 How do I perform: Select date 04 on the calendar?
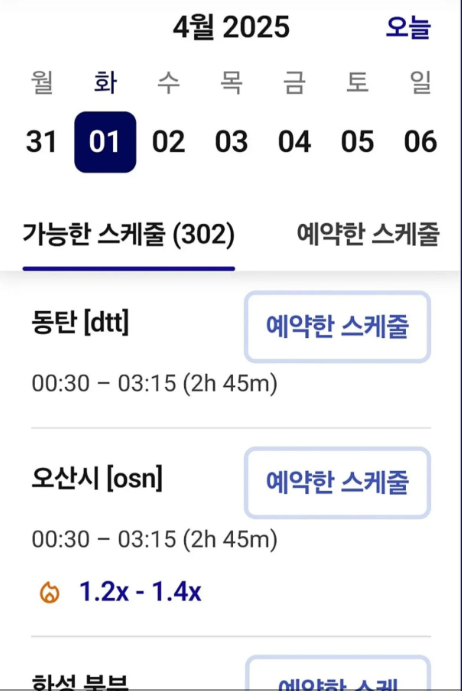(x=294, y=142)
